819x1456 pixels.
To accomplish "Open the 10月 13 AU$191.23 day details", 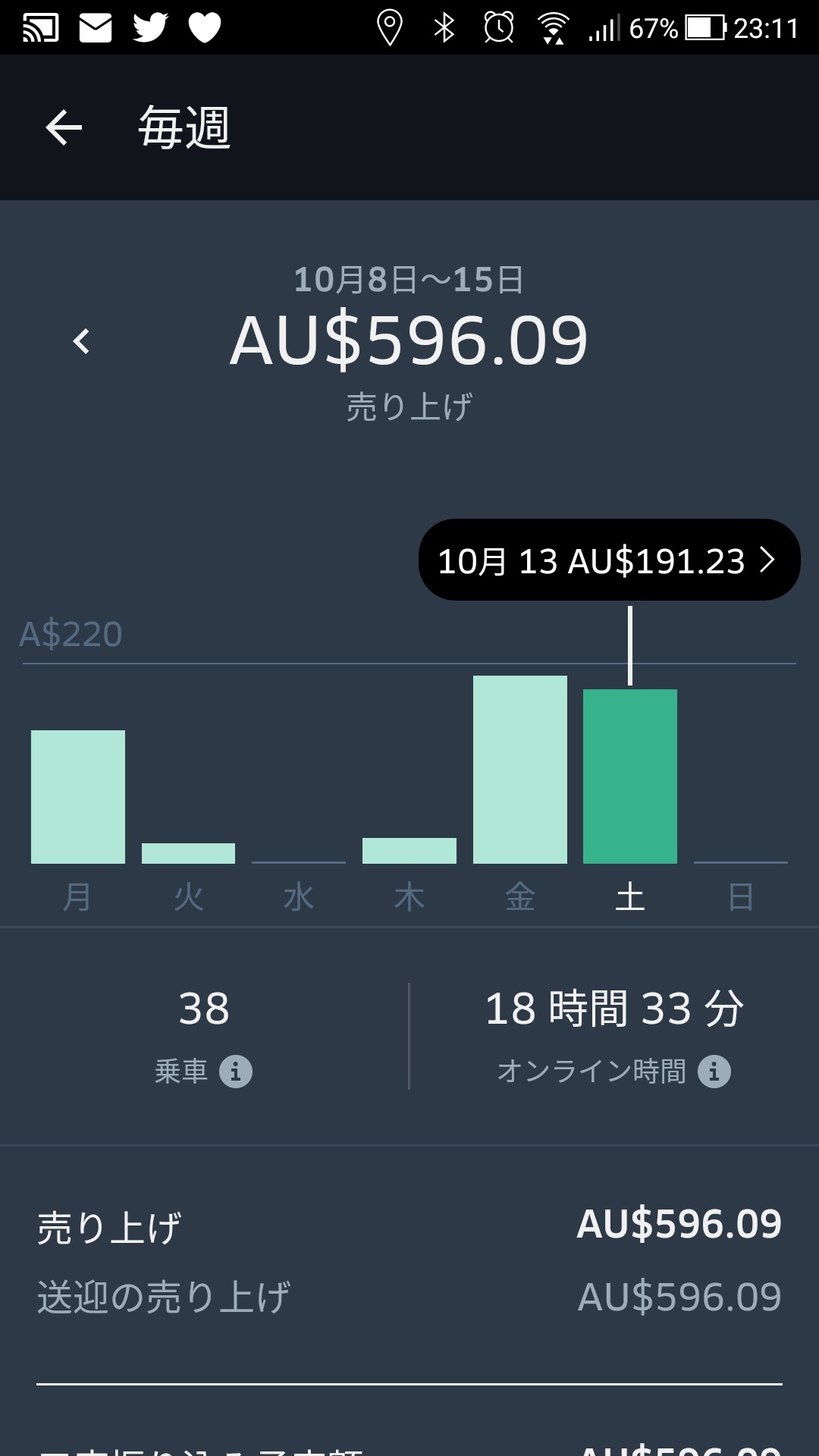I will pyautogui.click(x=609, y=560).
